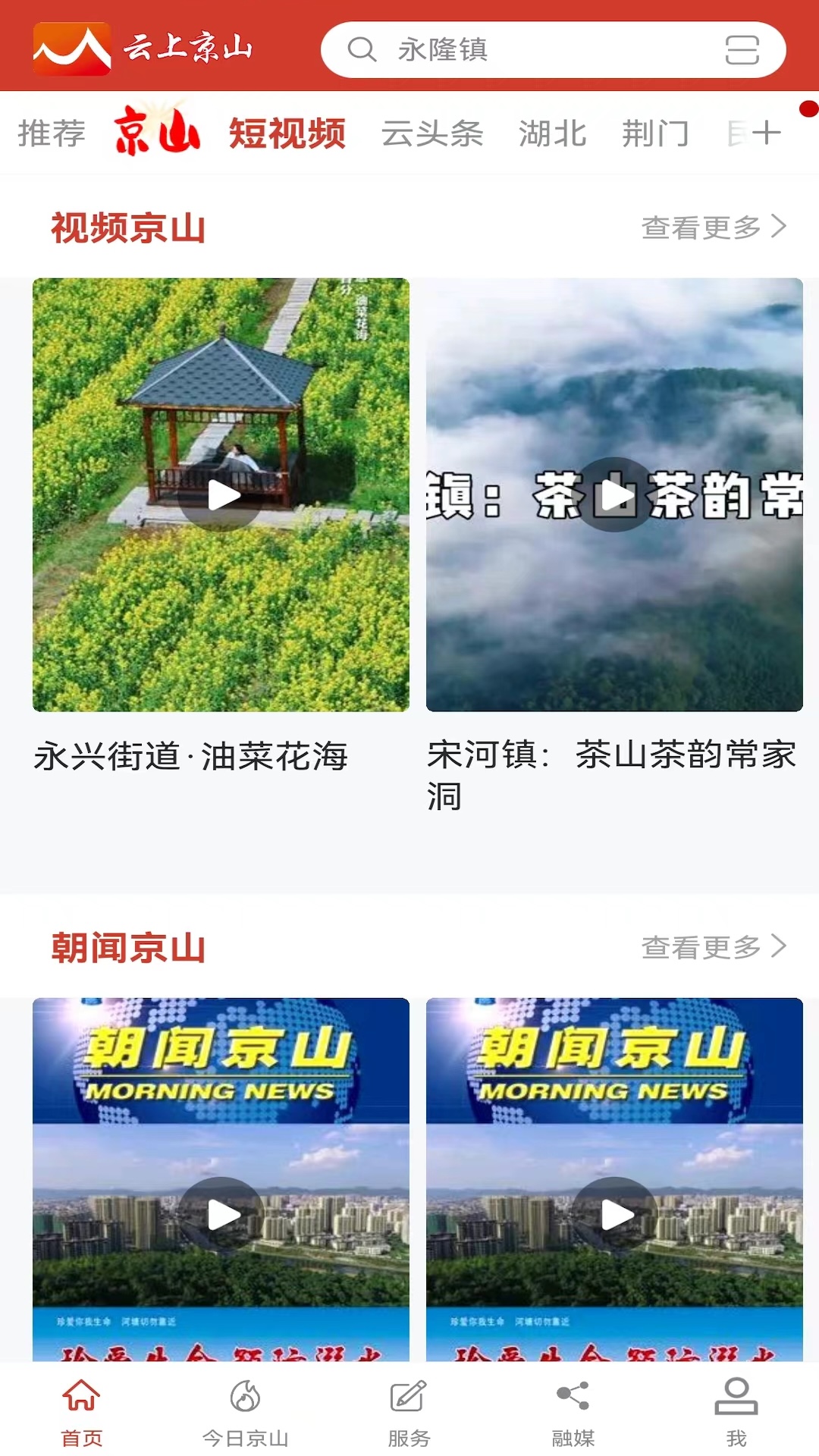The width and height of the screenshot is (819, 1456).
Task: Click the 视频京山 section heading
Action: tap(127, 227)
